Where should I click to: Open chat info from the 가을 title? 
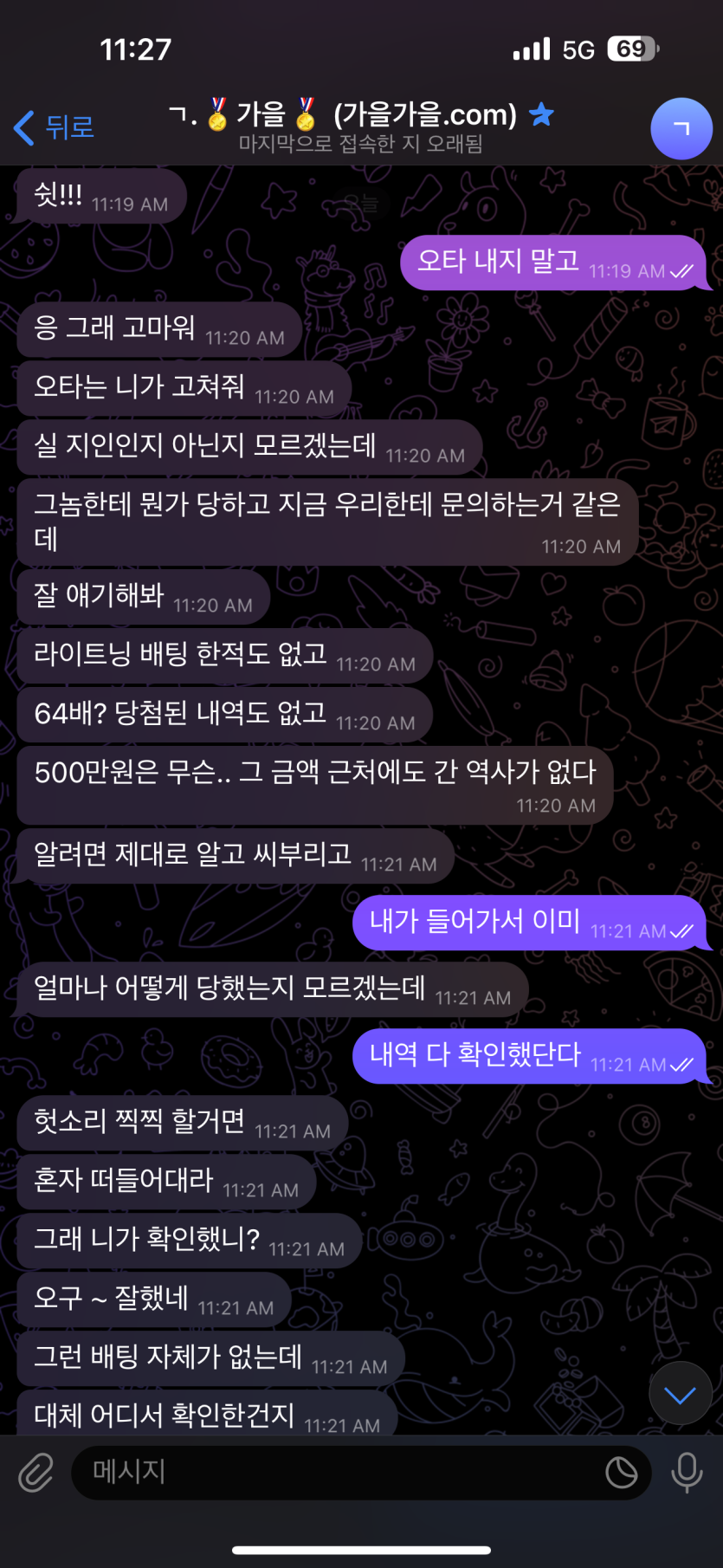pyautogui.click(x=360, y=126)
